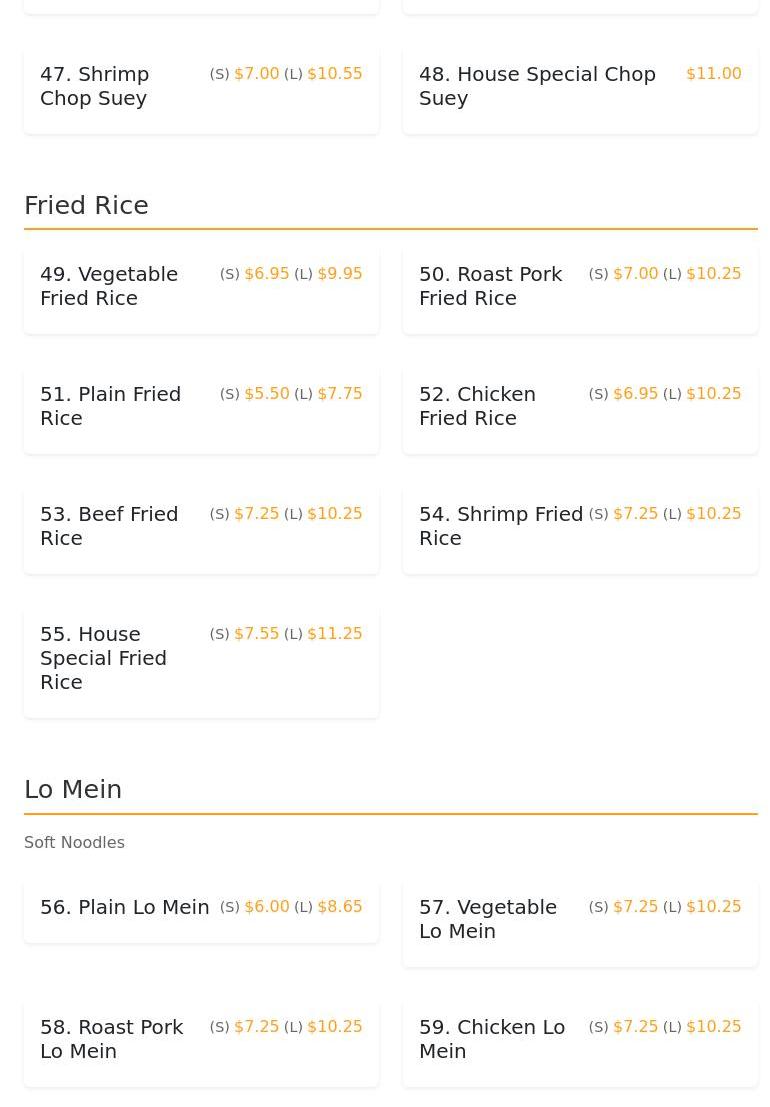Select 52. Chicken Fried Rice

click(x=580, y=407)
